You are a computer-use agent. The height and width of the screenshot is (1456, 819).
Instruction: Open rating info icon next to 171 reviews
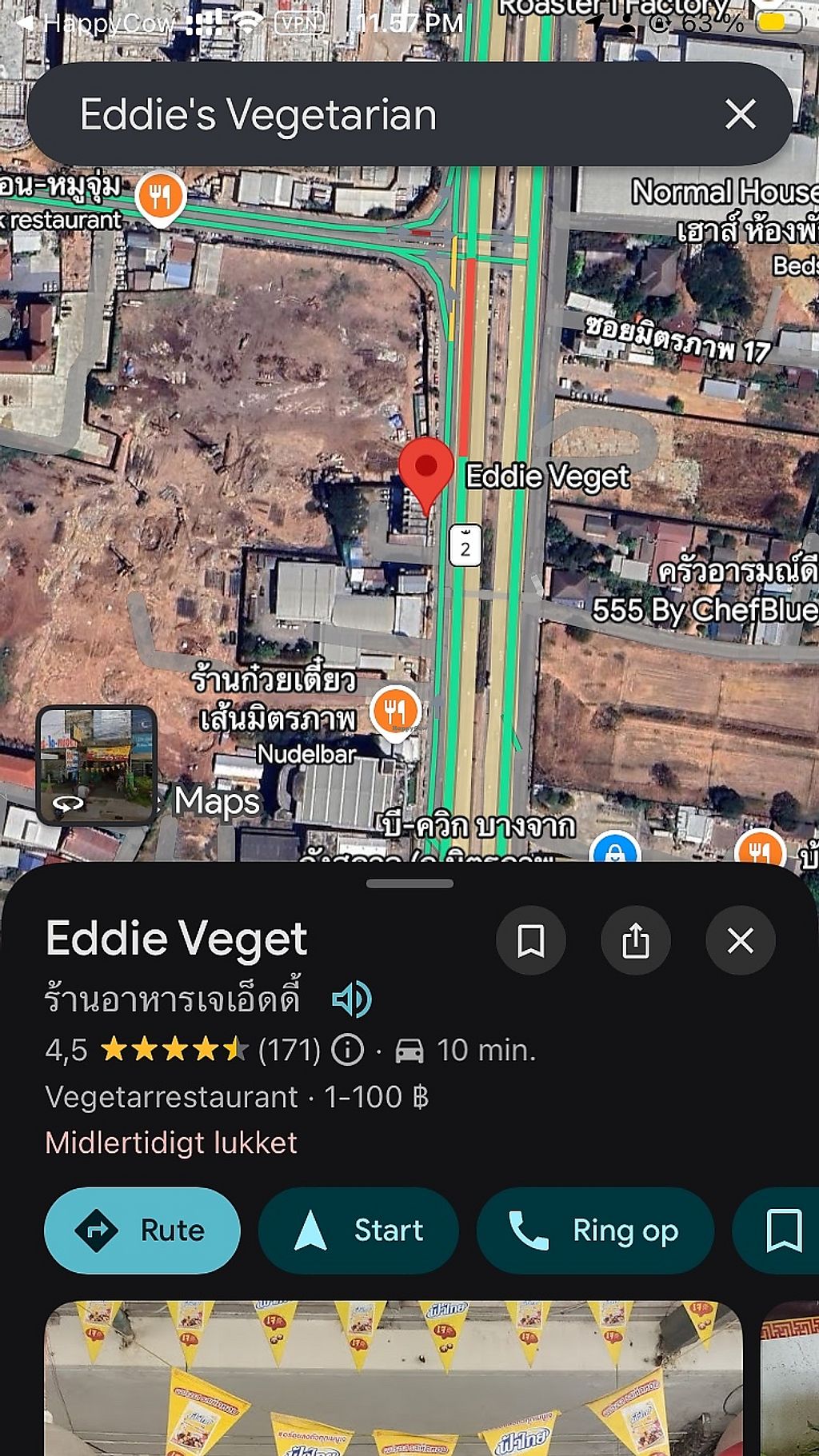[347, 1050]
